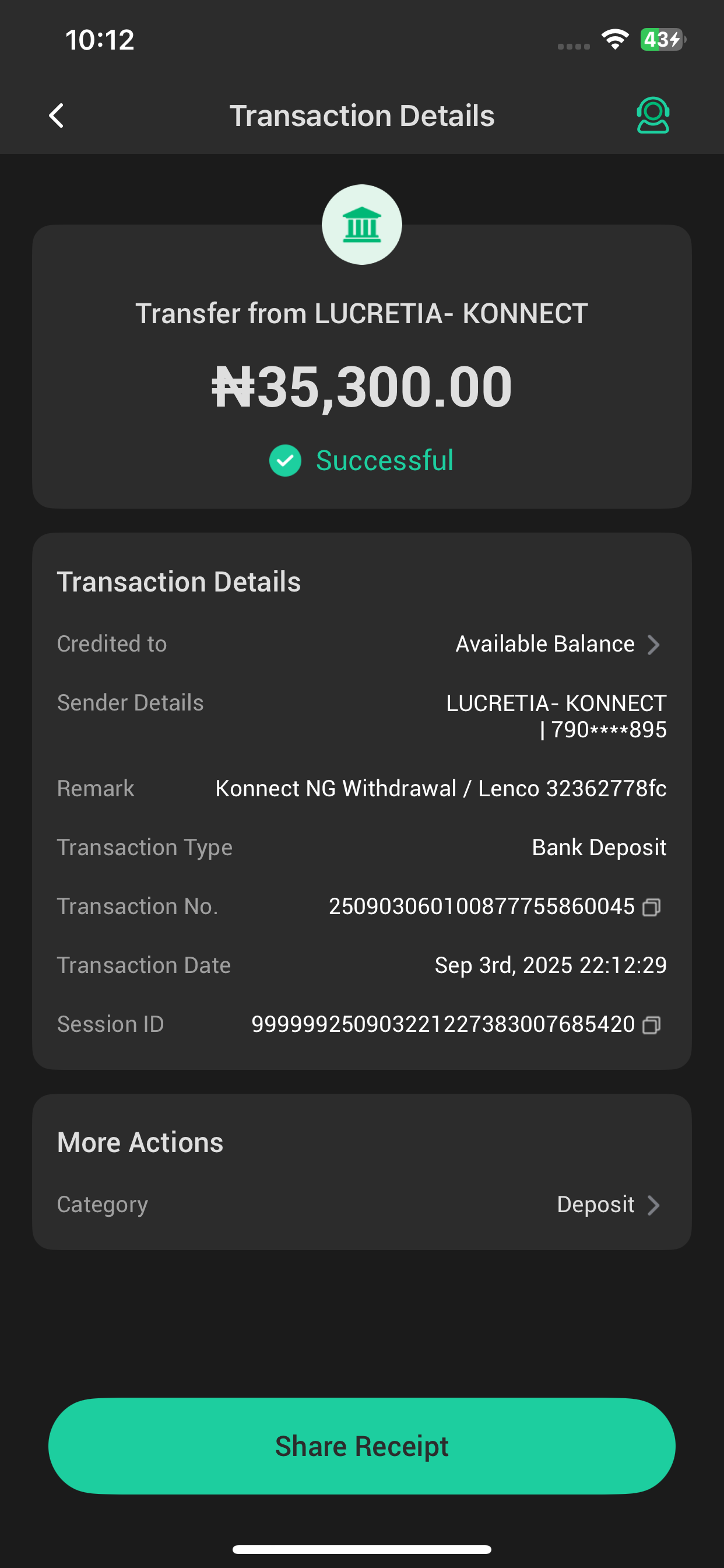Change the Deposit category

point(609,1205)
